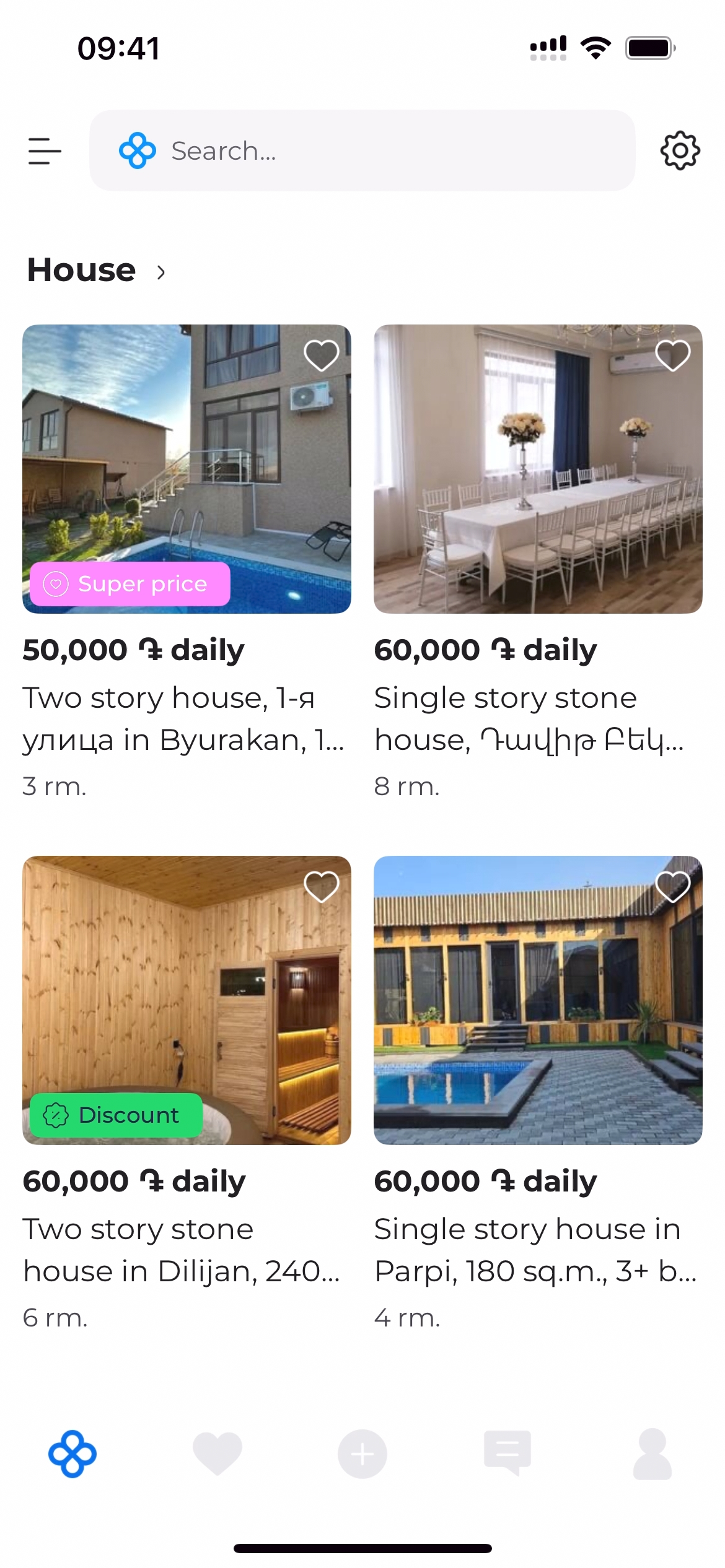Add a new listing with plus button
Image resolution: width=725 pixels, height=1568 pixels.
(362, 1453)
